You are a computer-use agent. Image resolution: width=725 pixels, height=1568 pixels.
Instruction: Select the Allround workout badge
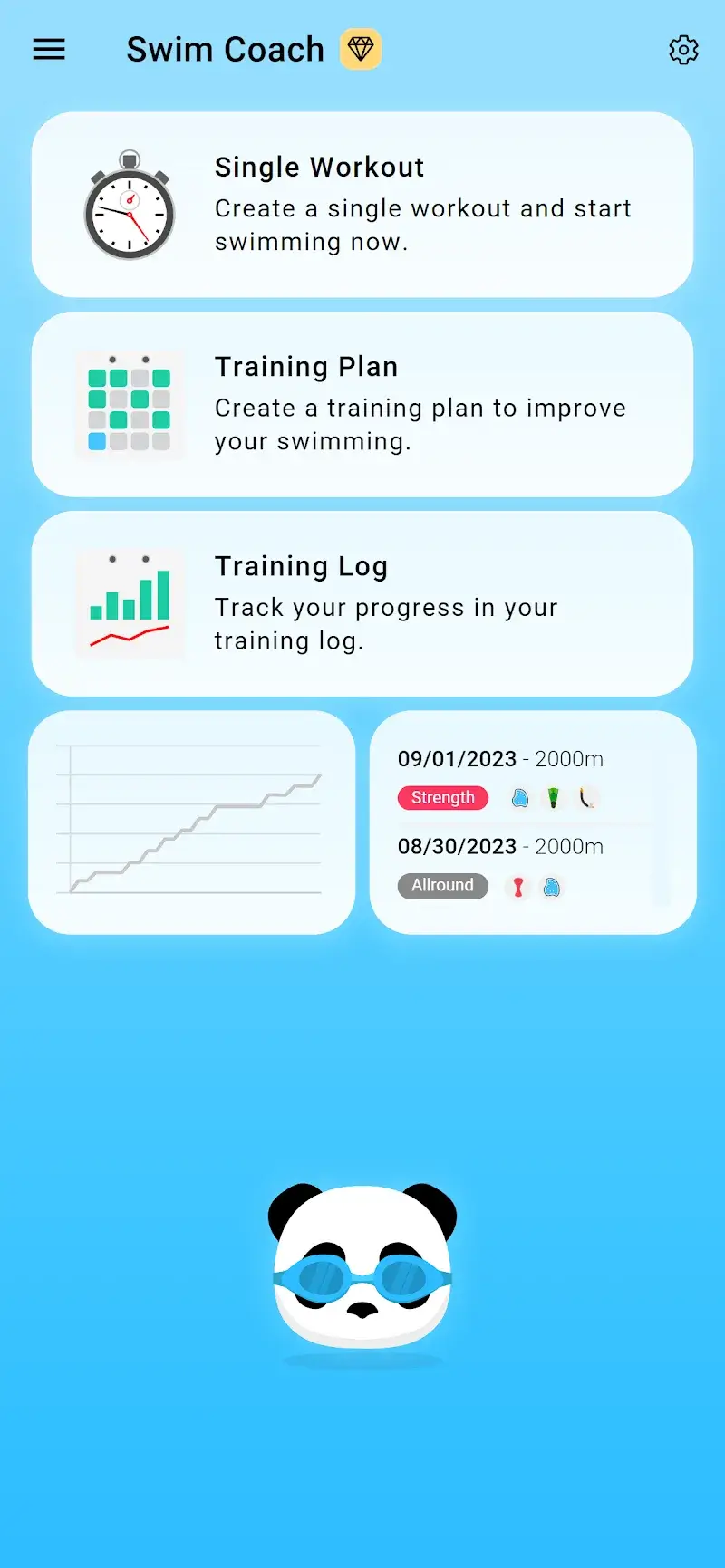pos(442,885)
